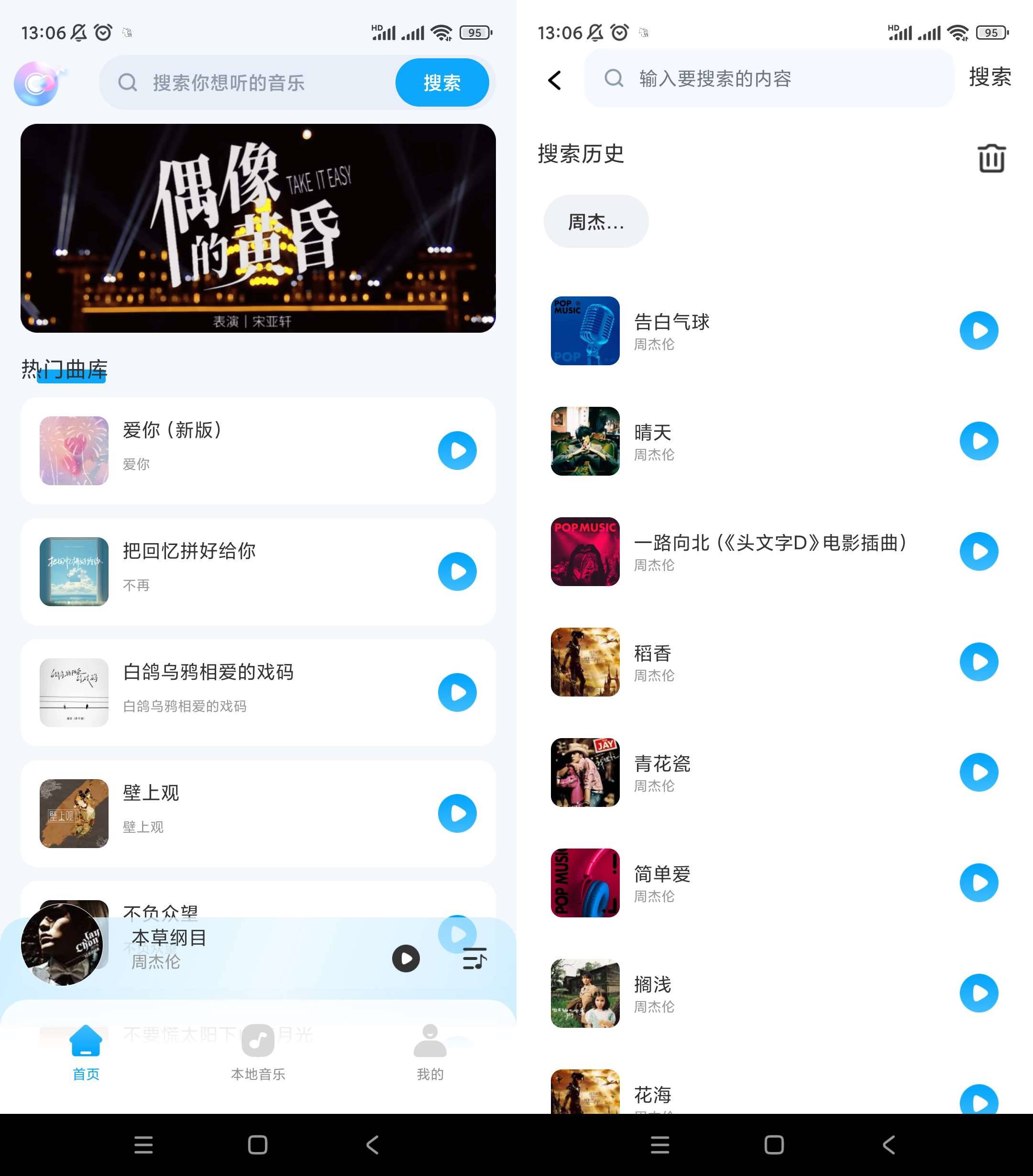
Task: Tap the back arrow on the search page
Action: [554, 80]
